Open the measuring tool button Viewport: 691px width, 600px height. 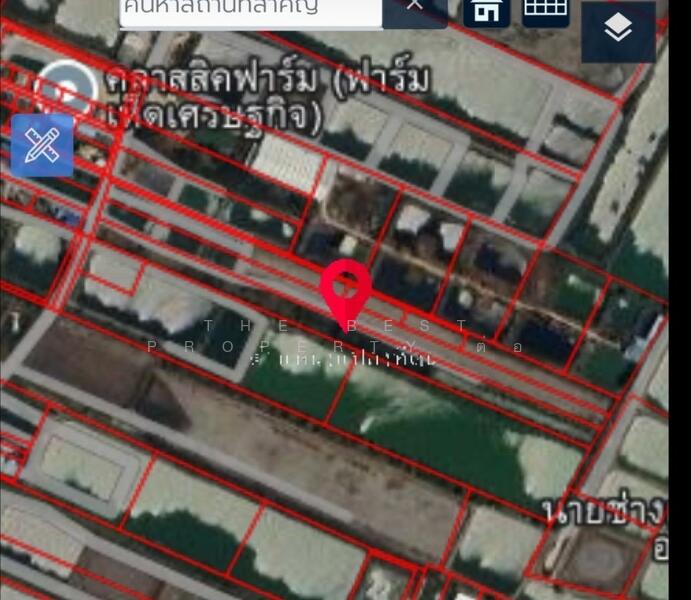coord(42,146)
